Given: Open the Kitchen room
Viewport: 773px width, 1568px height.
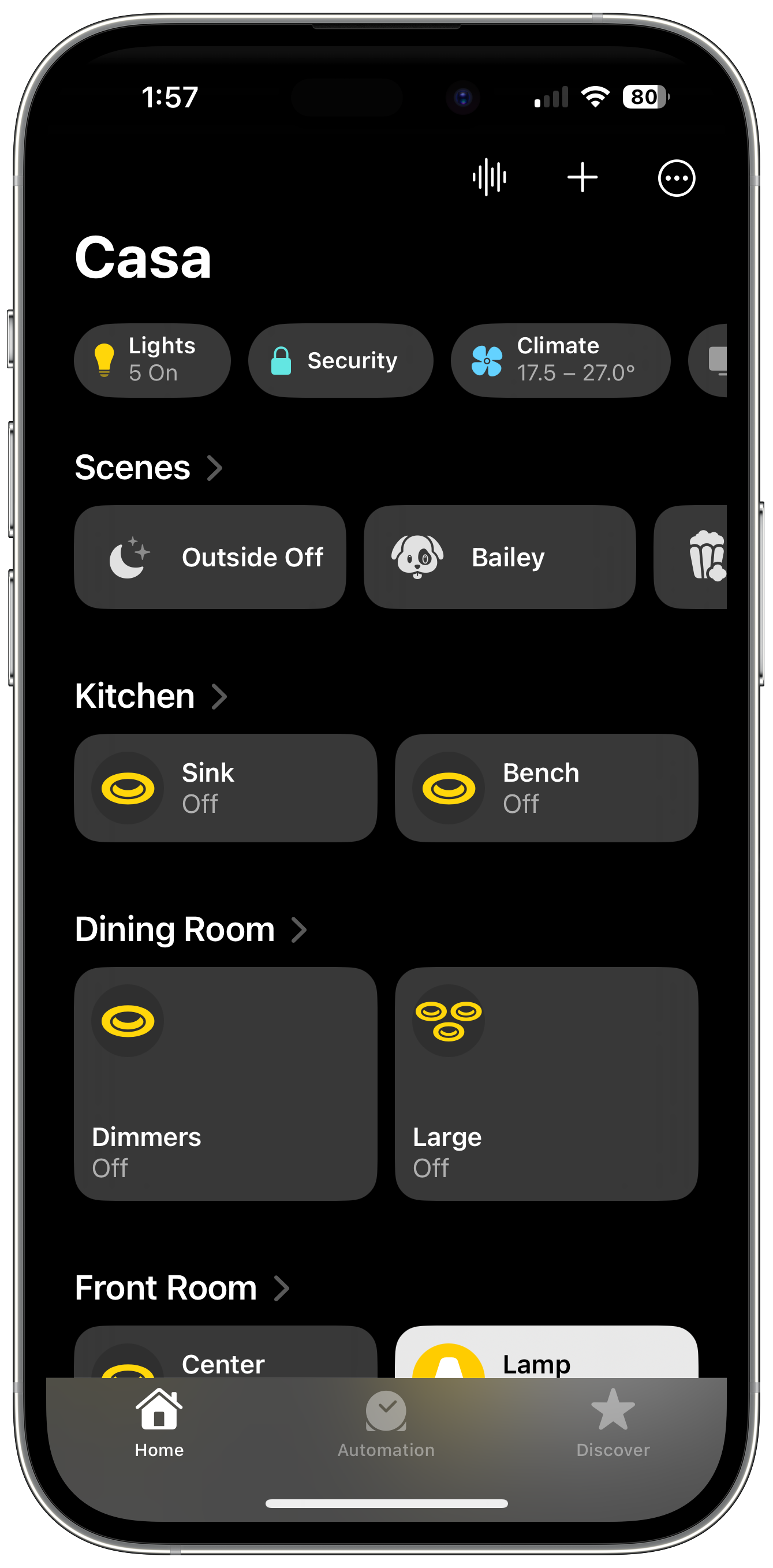Looking at the screenshot, I should [x=151, y=696].
